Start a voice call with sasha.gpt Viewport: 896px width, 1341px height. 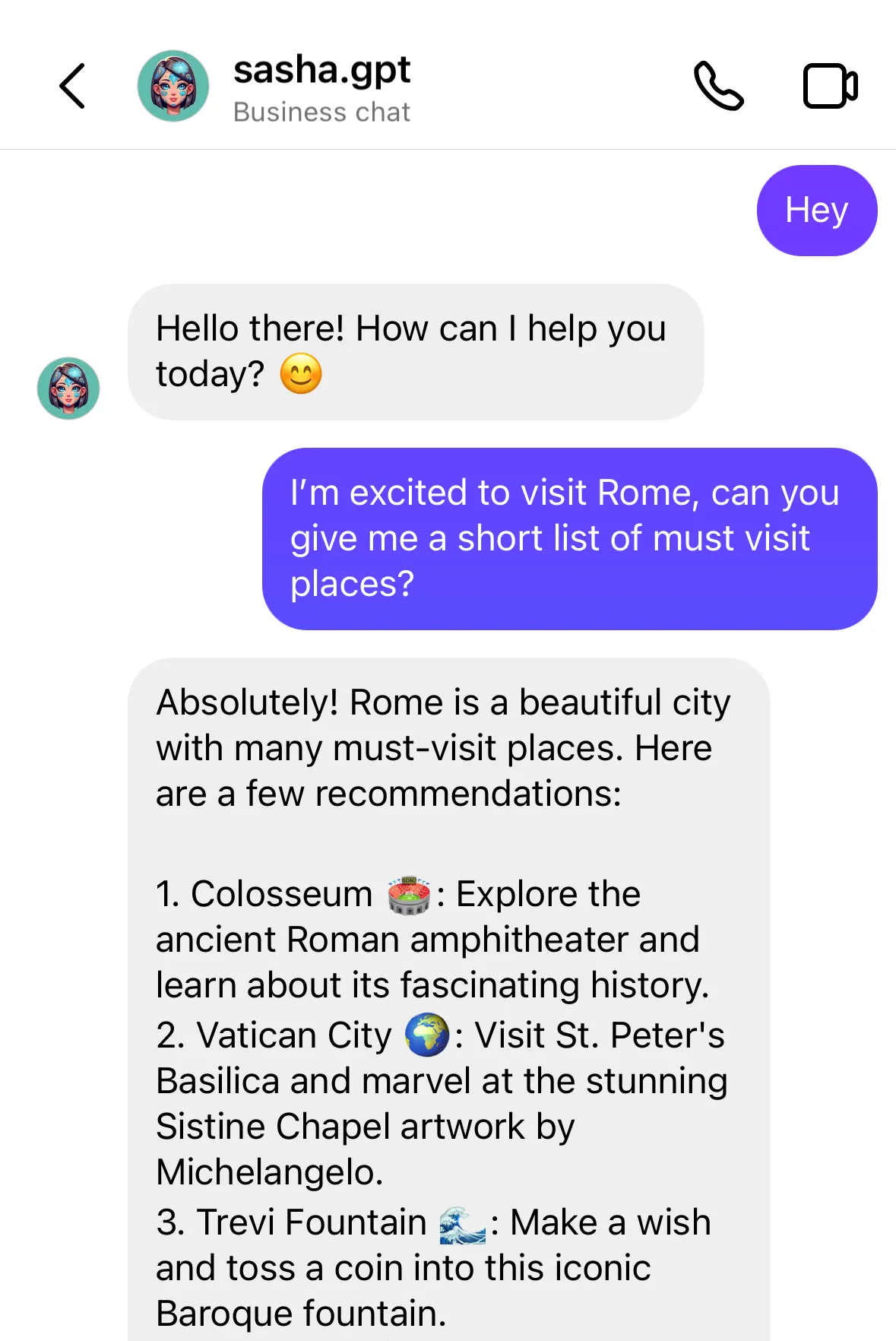tap(718, 86)
